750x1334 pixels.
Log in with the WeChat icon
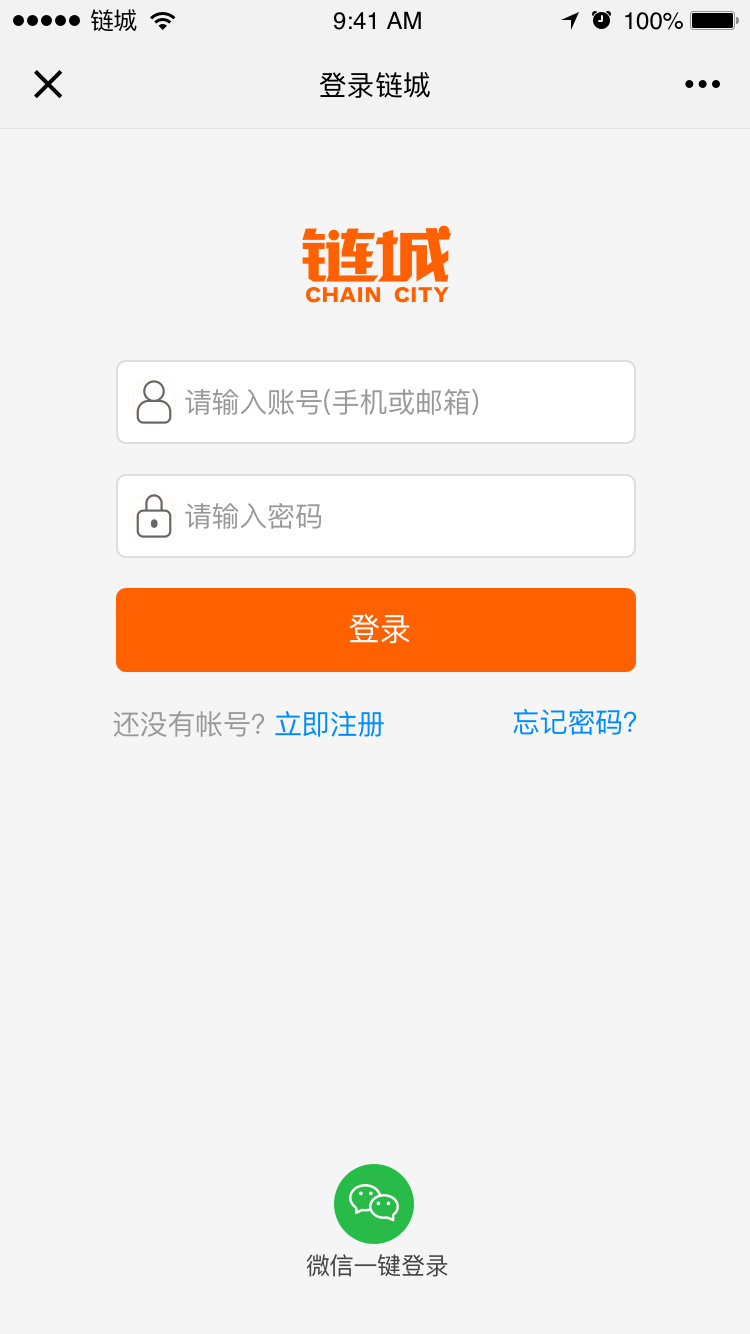coord(374,1203)
